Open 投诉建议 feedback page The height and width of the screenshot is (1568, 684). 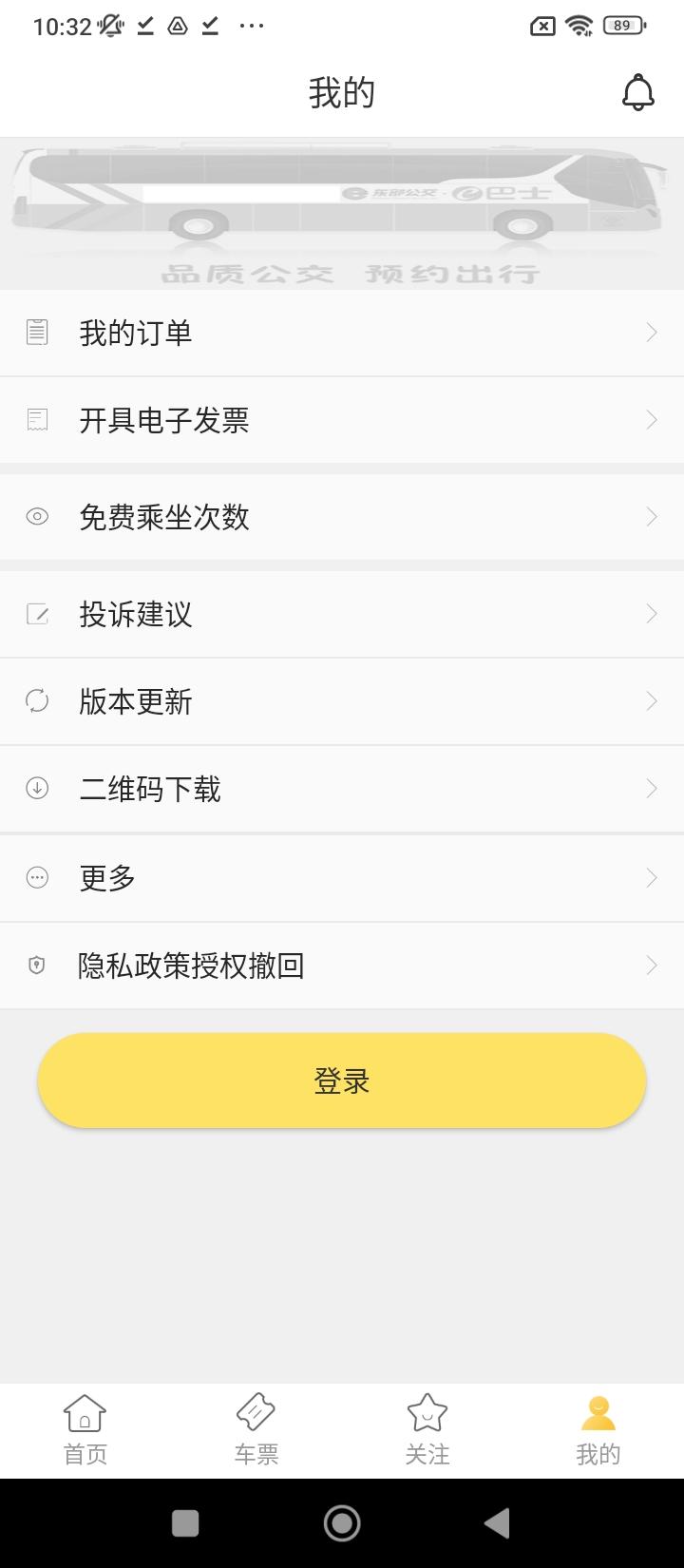(342, 614)
